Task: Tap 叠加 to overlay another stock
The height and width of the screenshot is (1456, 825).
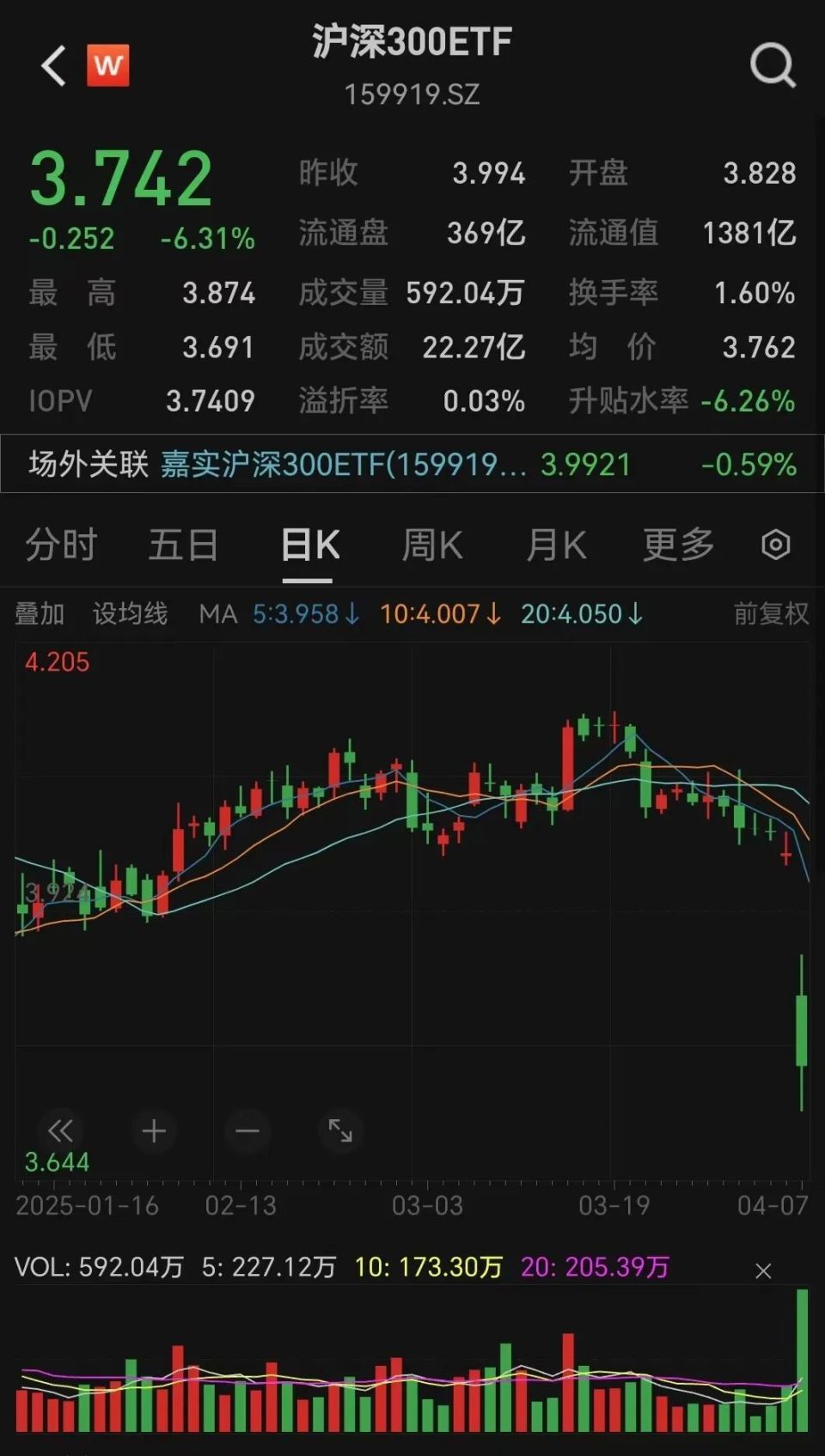Action: [40, 614]
